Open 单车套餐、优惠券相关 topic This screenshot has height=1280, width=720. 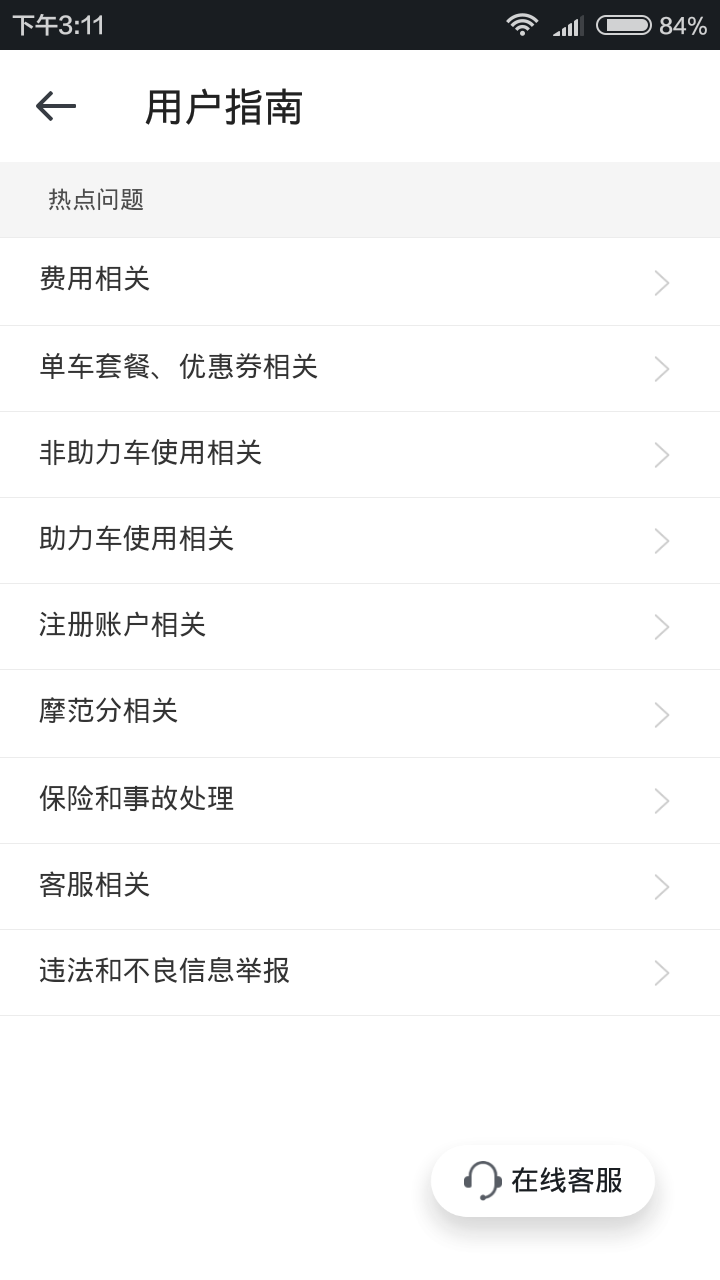[360, 368]
